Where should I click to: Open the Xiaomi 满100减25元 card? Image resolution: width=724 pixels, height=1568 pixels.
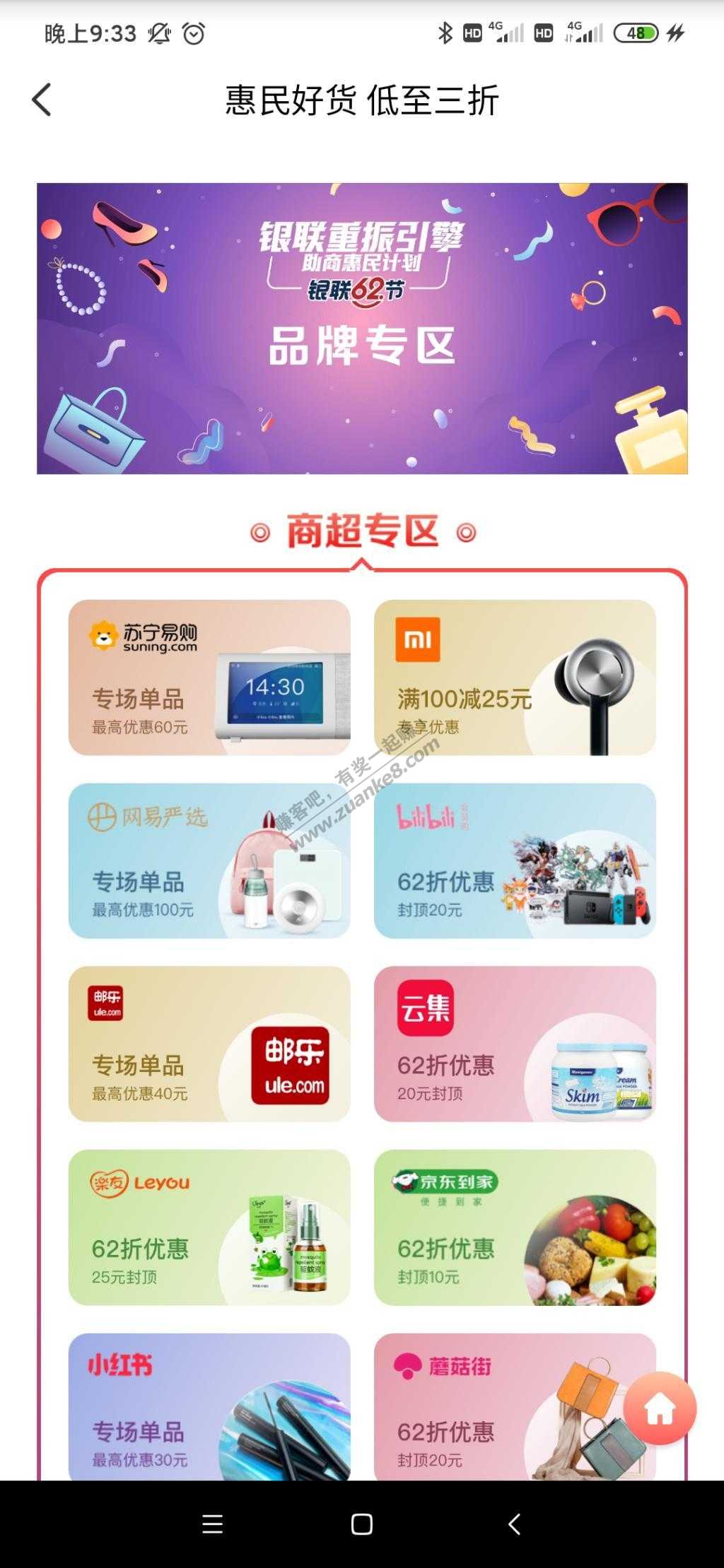tap(515, 678)
